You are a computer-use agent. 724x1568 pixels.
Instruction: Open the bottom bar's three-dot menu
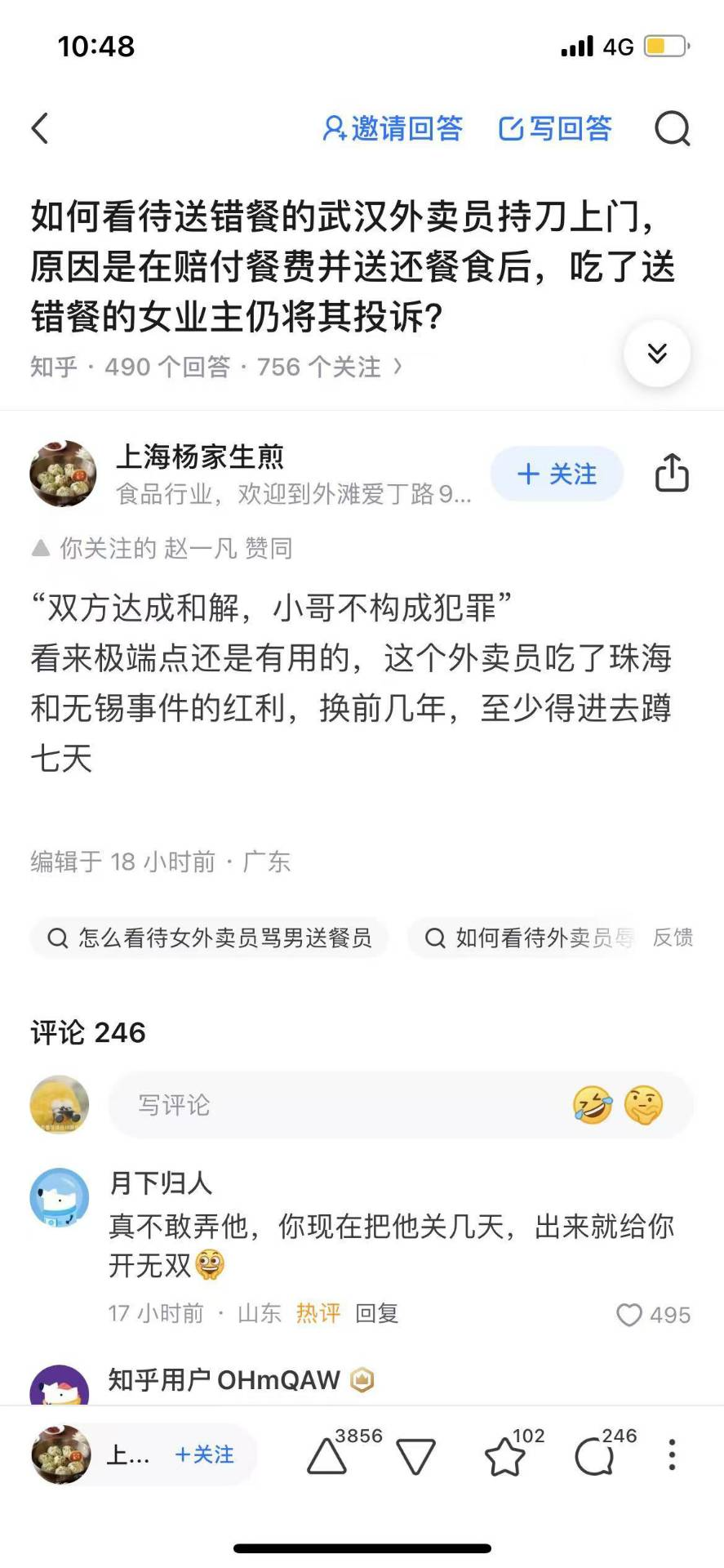(672, 1455)
